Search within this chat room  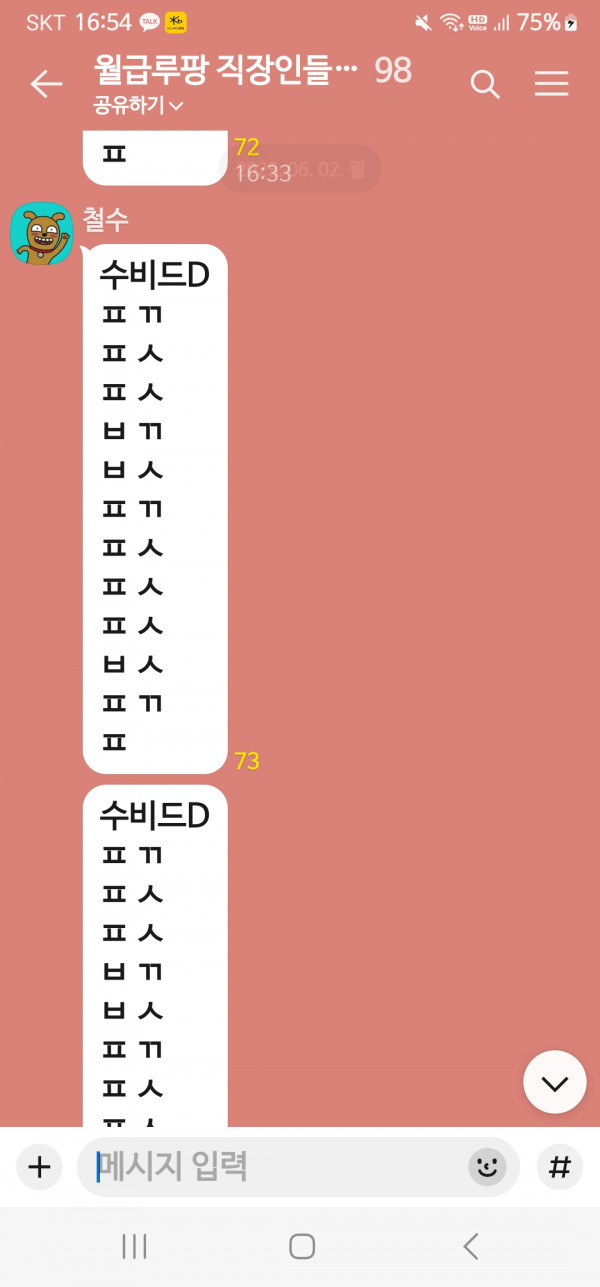coord(485,84)
